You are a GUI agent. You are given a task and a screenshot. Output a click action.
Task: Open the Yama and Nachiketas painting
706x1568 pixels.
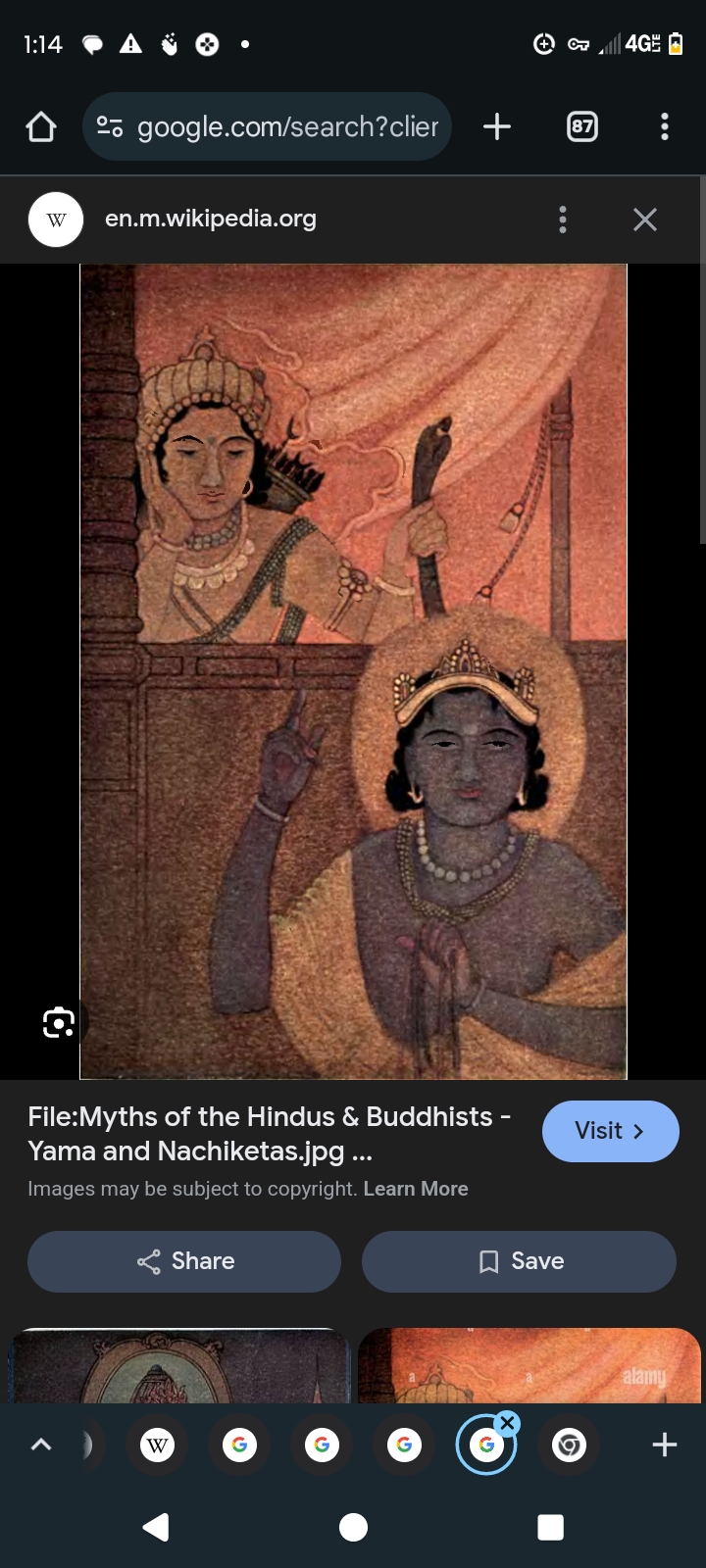coord(353,671)
